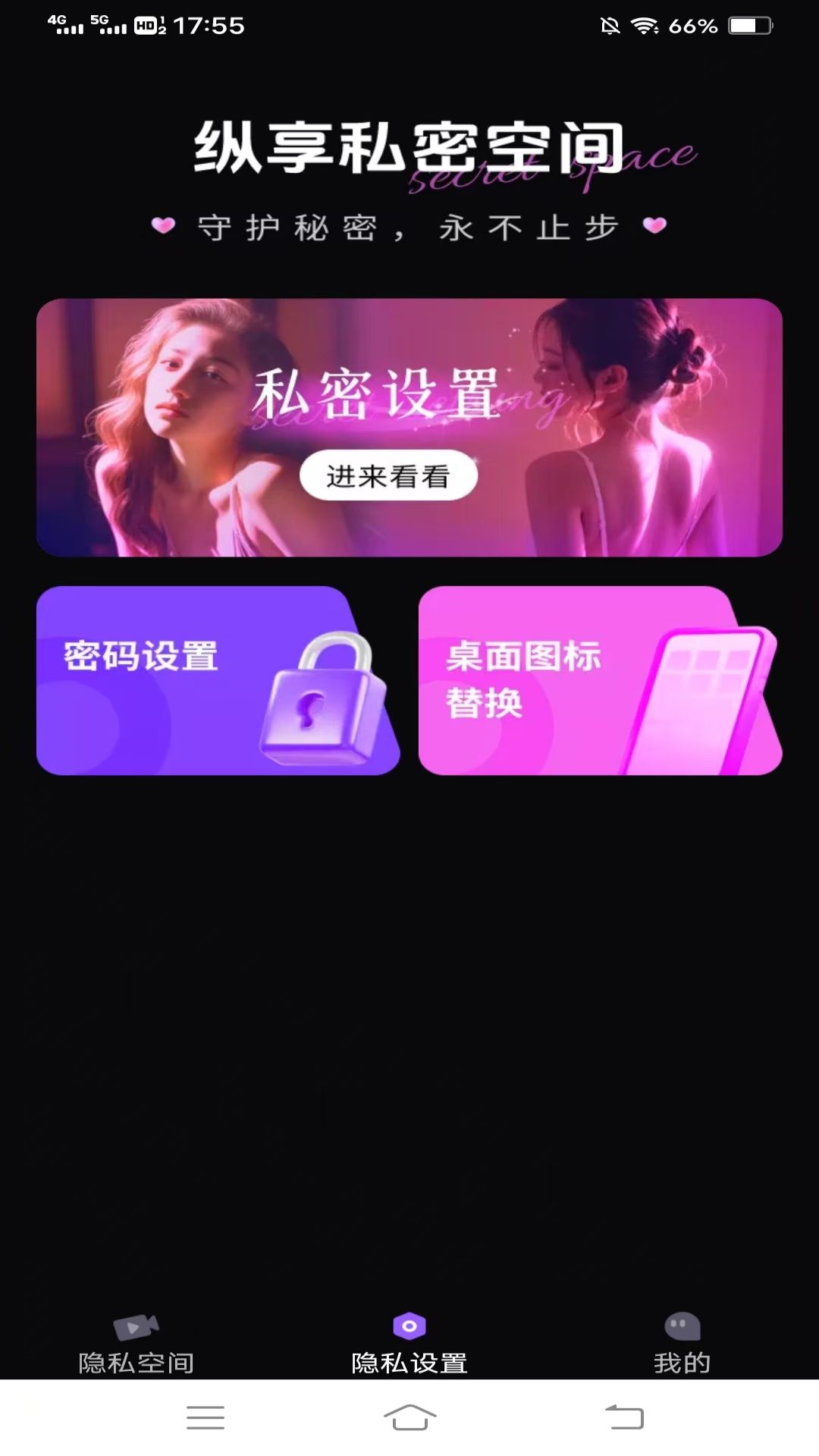Tap the 进来看看 button
Screen dimensions: 819x1456
click(x=388, y=476)
